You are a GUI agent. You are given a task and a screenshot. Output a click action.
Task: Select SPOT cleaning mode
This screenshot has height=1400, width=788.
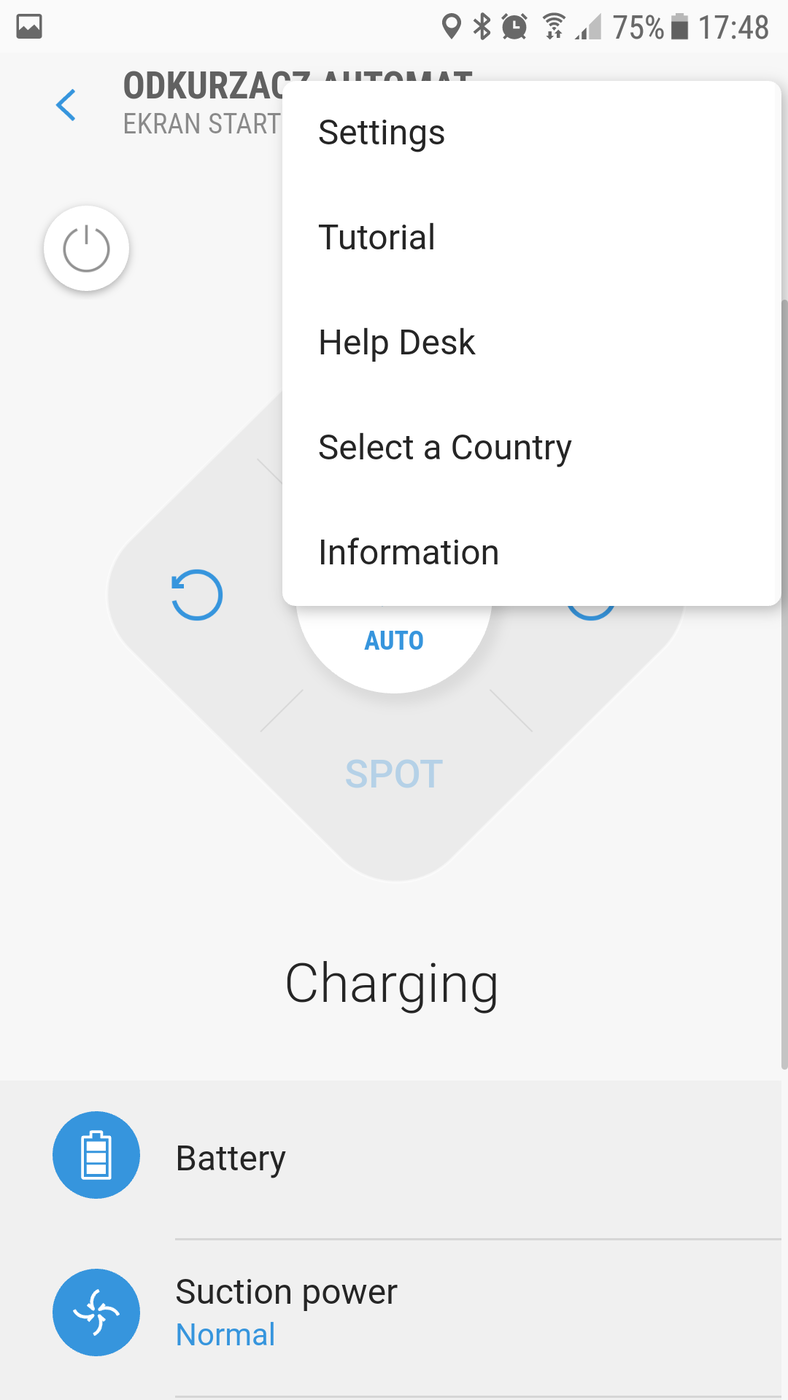tap(393, 774)
